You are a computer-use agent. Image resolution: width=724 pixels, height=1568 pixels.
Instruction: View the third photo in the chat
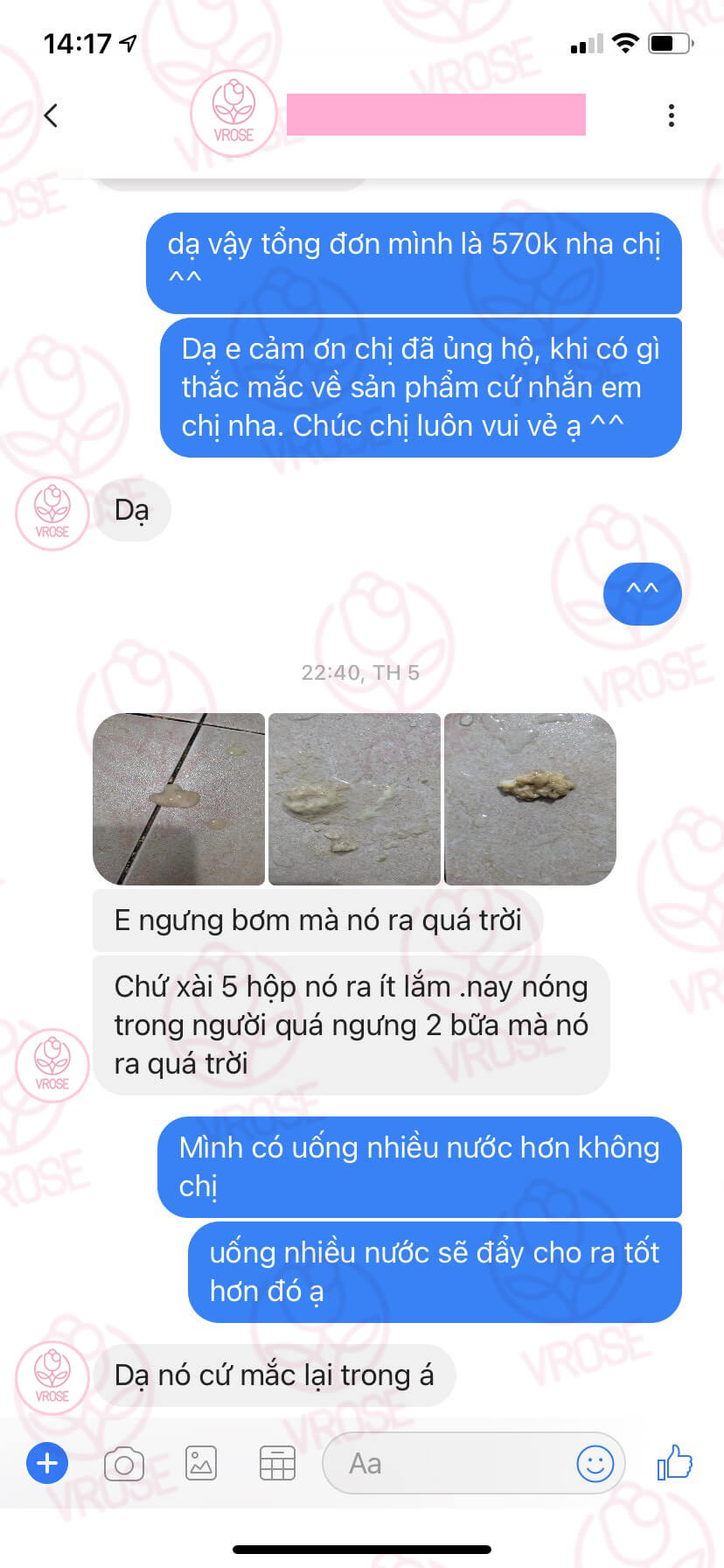coord(530,799)
